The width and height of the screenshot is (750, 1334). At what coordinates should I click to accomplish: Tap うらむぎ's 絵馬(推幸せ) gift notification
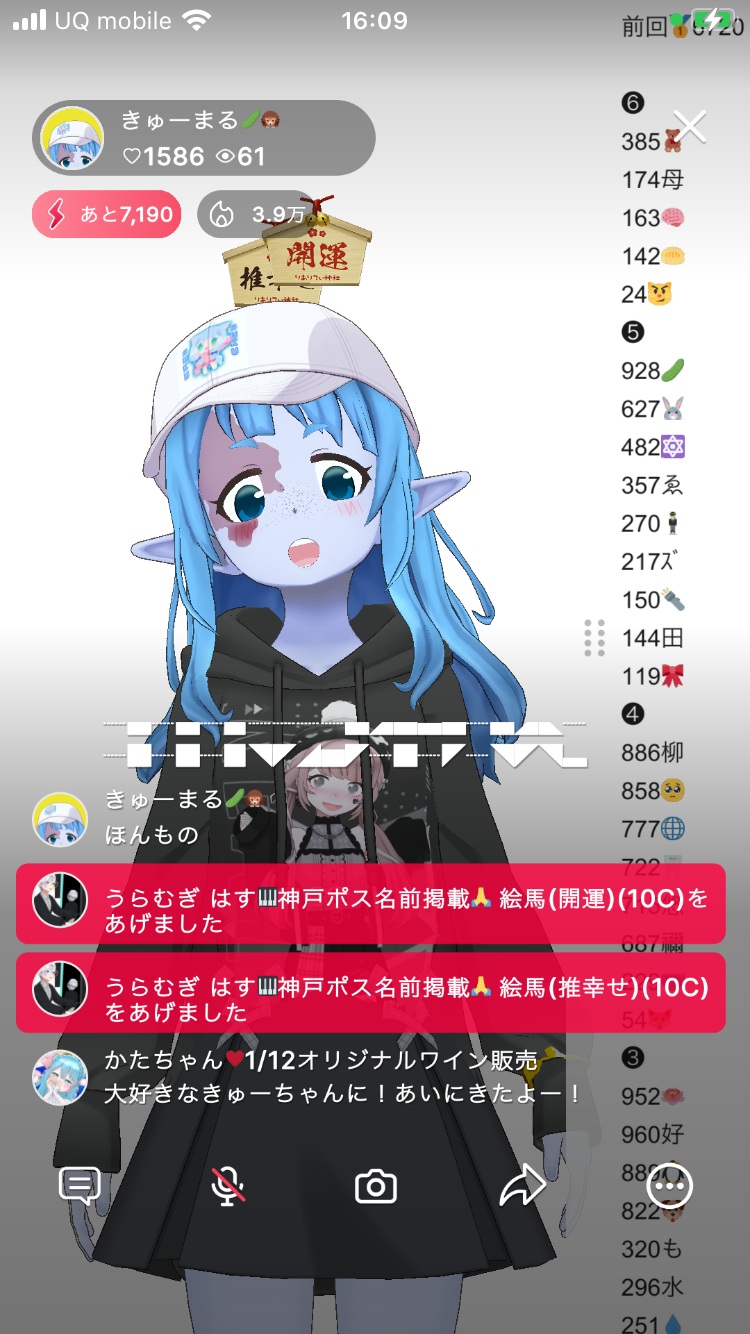(x=371, y=993)
